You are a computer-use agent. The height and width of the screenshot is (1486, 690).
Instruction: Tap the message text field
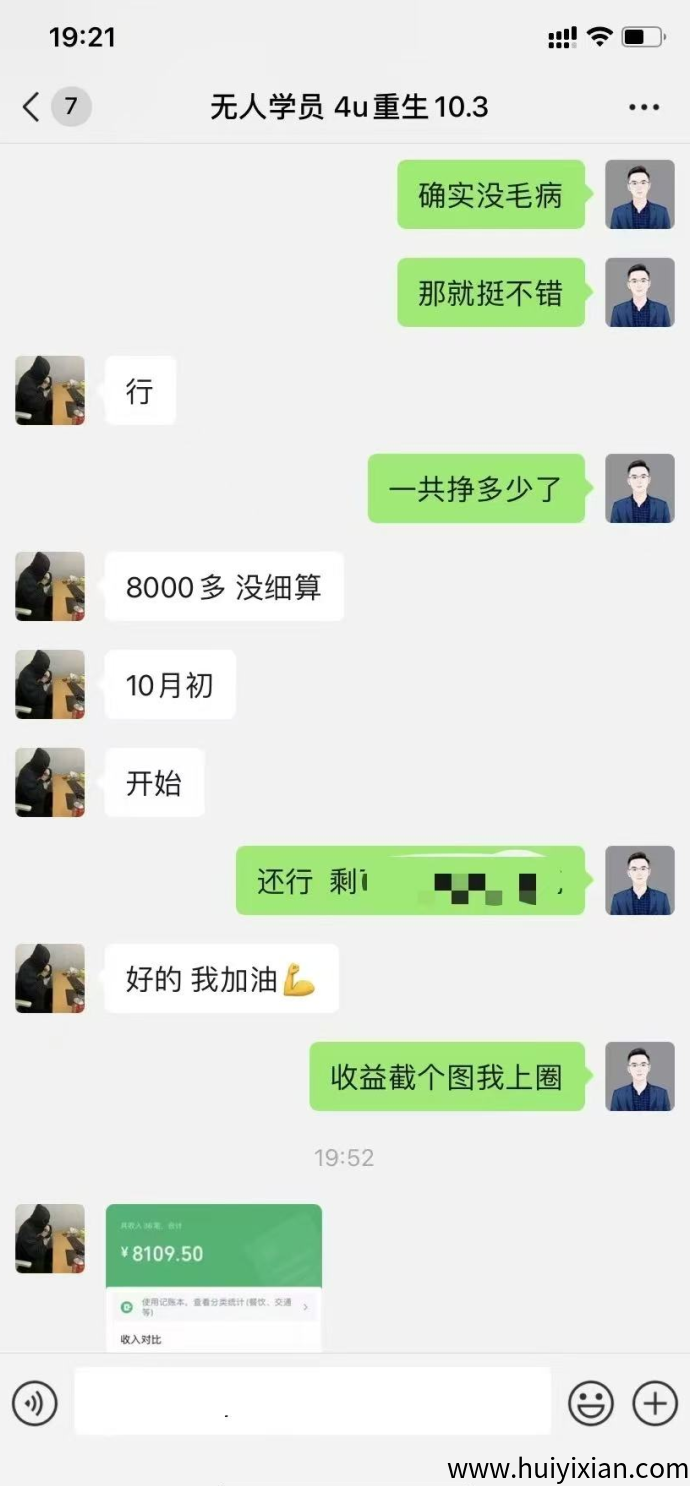(312, 1402)
